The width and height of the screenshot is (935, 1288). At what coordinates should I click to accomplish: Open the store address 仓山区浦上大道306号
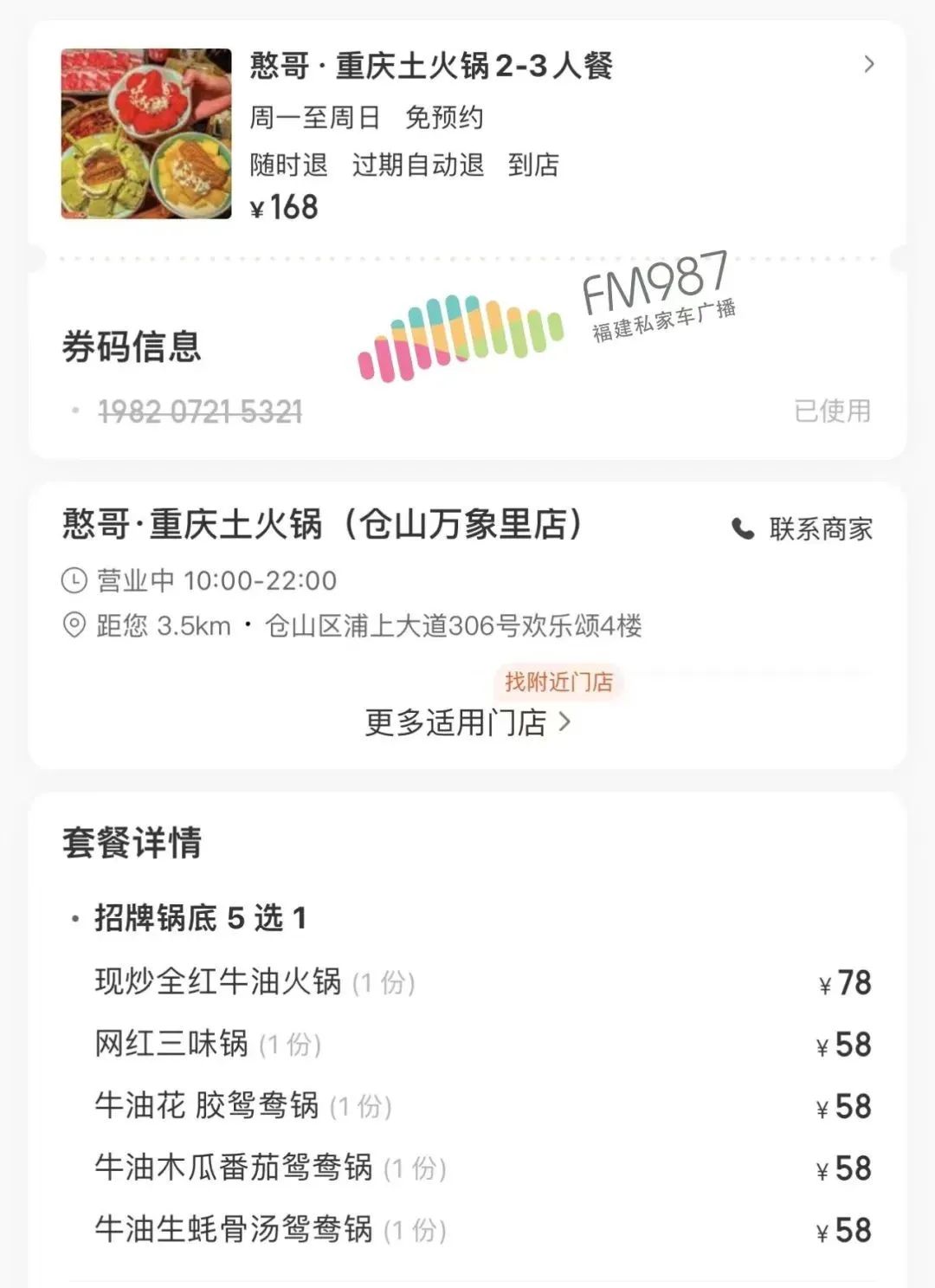point(453,625)
